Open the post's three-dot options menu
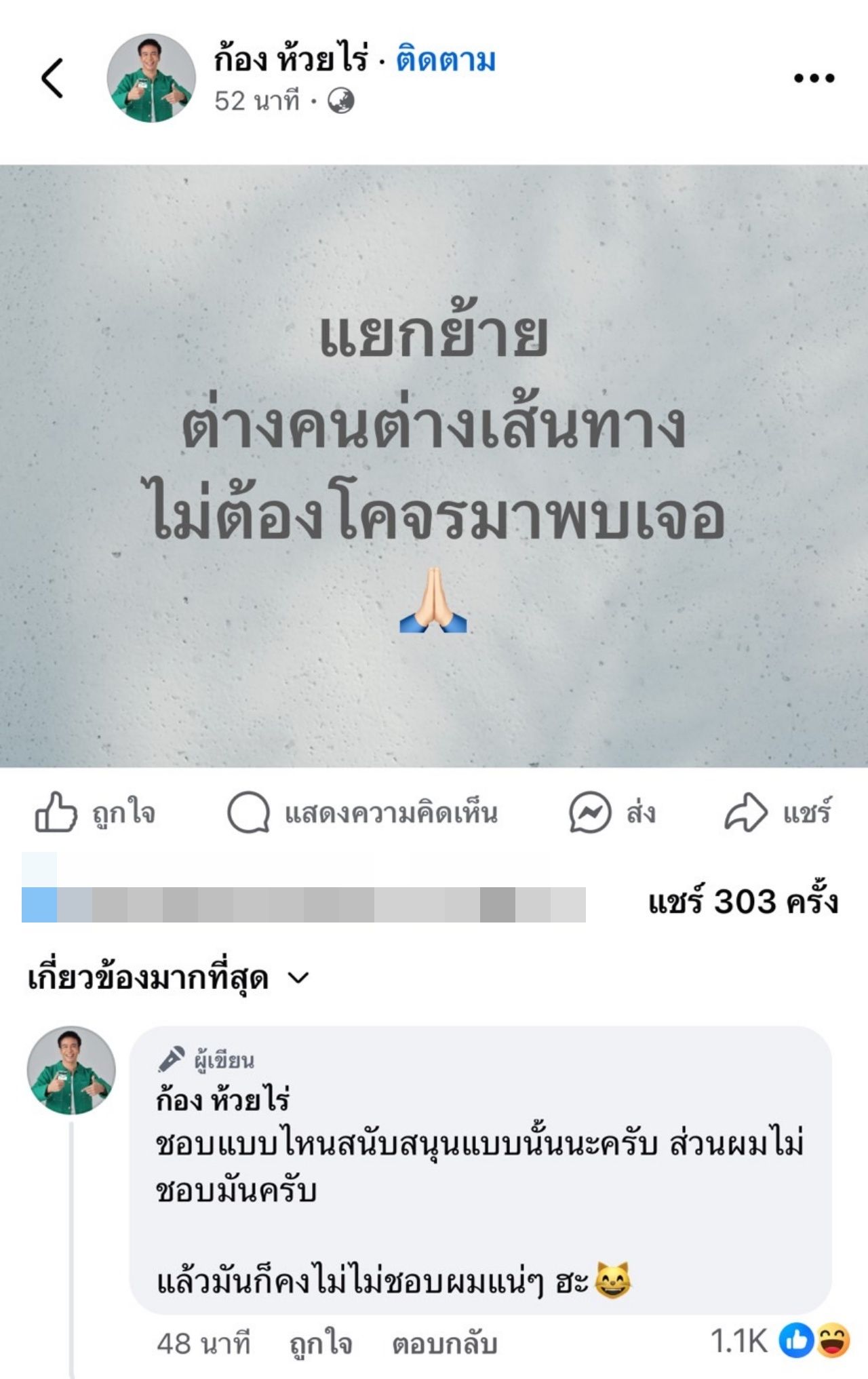This screenshot has width=868, height=1379. 814,79
